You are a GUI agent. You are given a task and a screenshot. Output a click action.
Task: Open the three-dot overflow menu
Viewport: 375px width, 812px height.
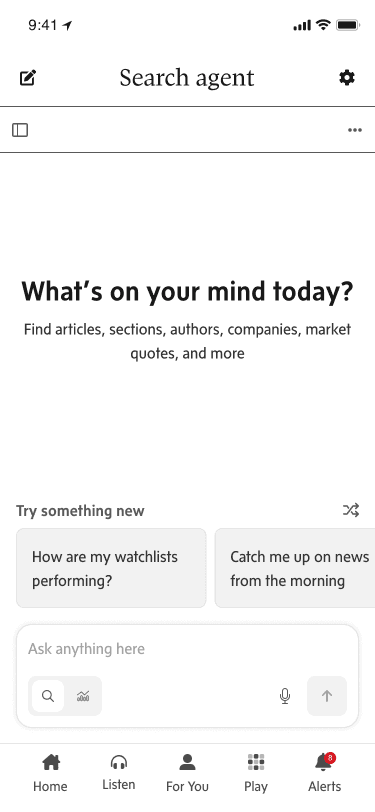(355, 130)
